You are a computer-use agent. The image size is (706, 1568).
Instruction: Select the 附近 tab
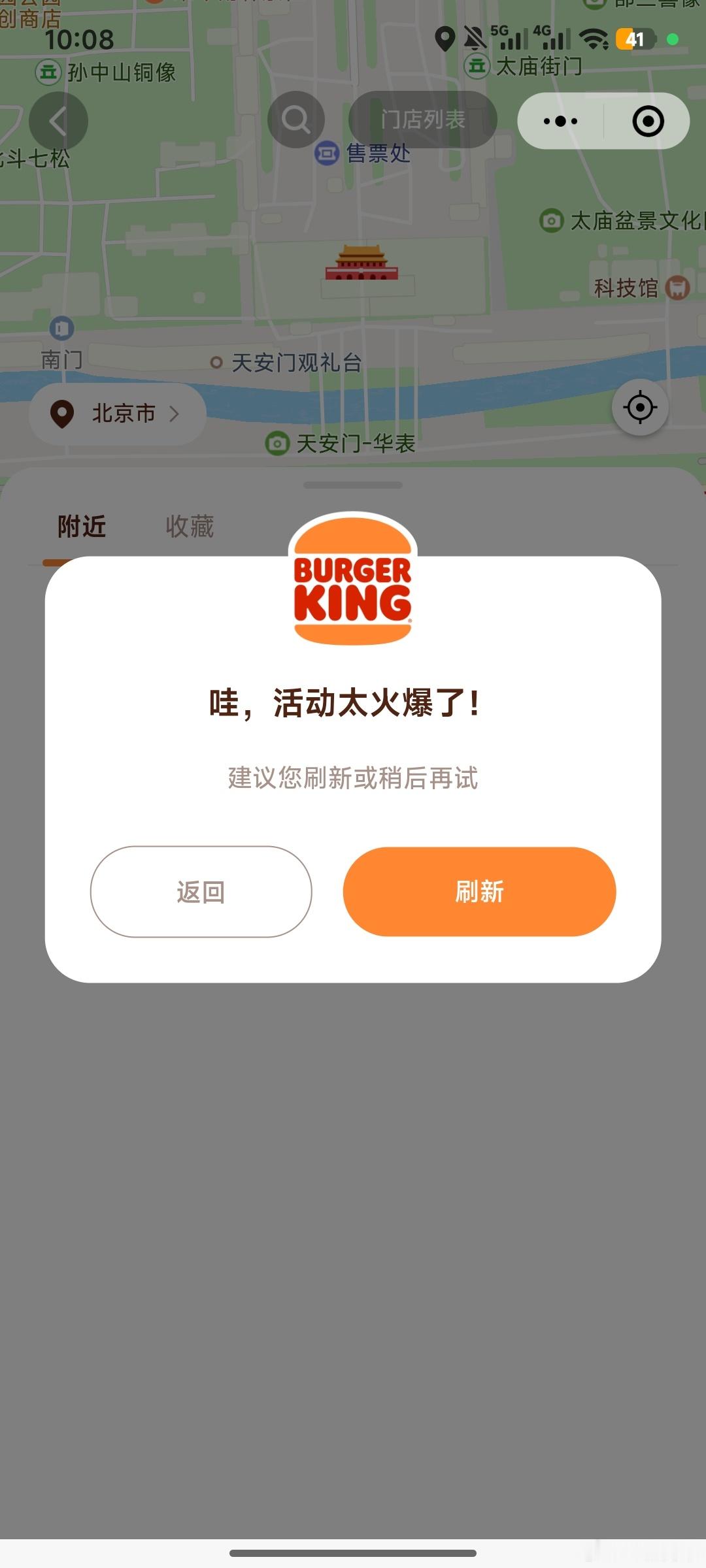pyautogui.click(x=79, y=525)
